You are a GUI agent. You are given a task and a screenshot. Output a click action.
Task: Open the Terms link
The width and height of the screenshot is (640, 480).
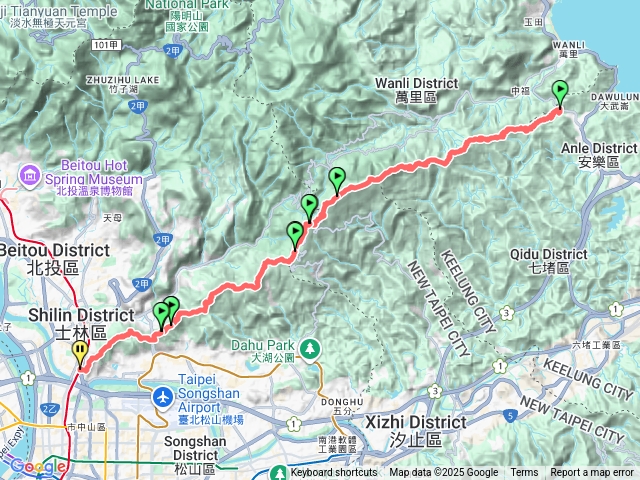tap(524, 473)
